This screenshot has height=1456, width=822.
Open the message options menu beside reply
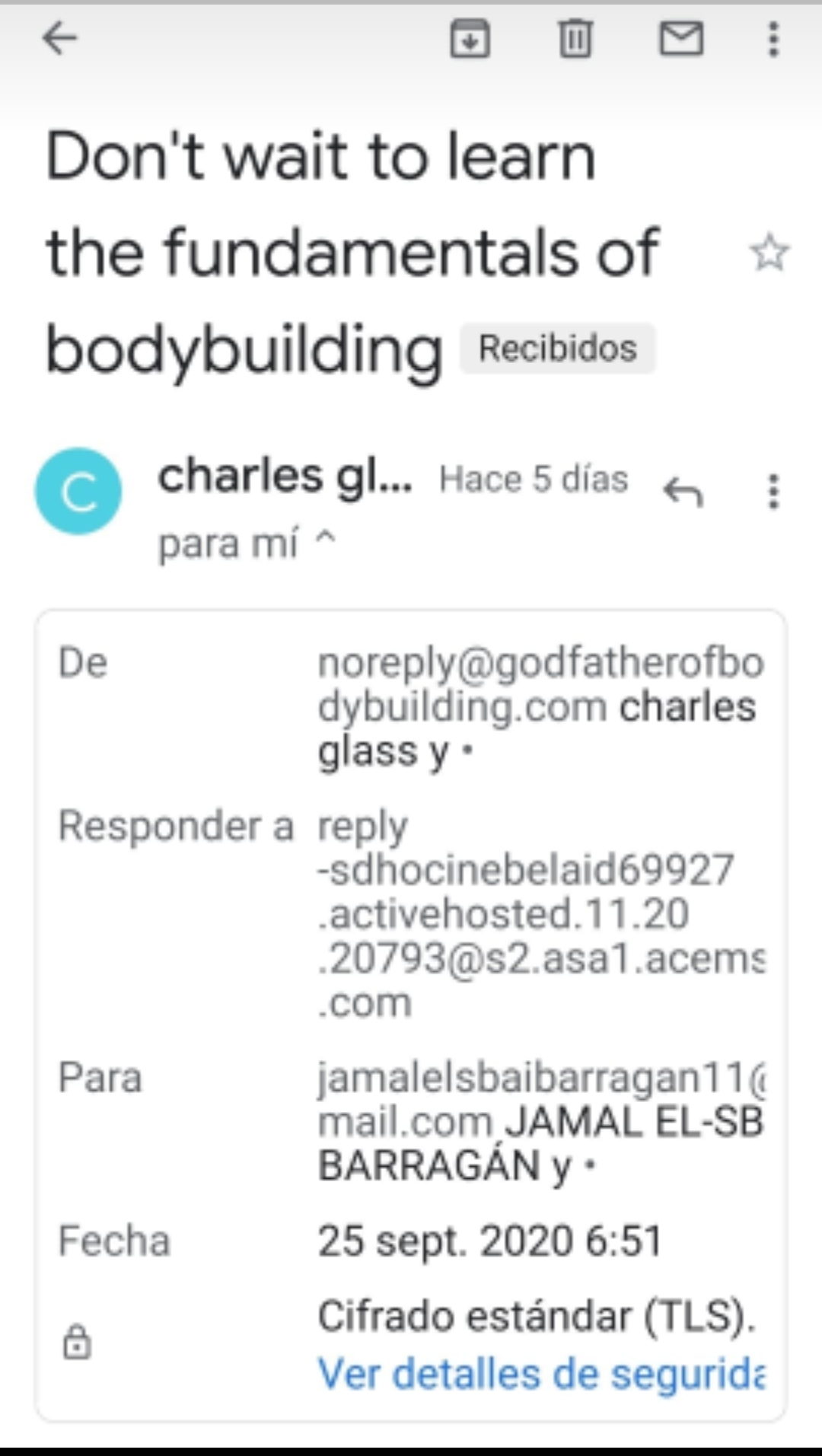[773, 492]
